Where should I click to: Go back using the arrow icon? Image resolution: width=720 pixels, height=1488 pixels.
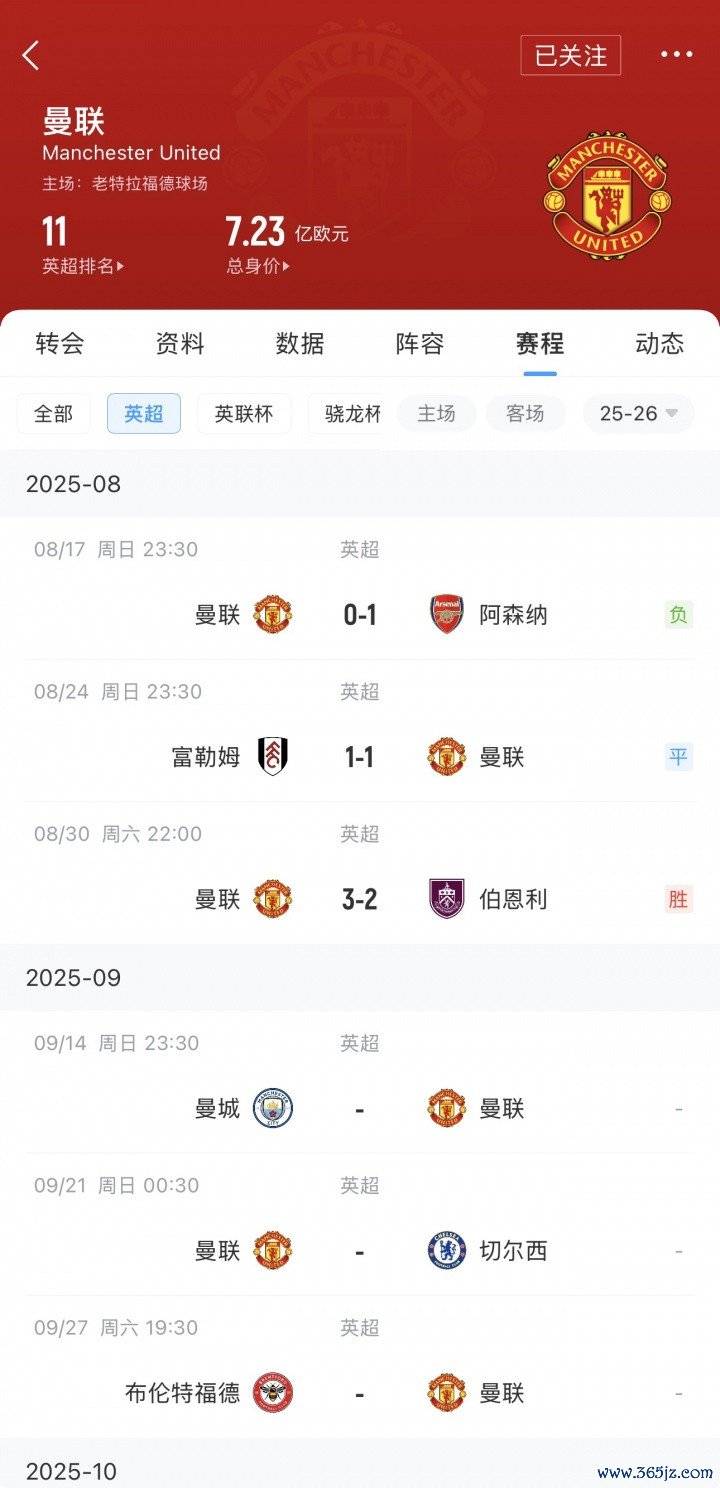coord(31,56)
